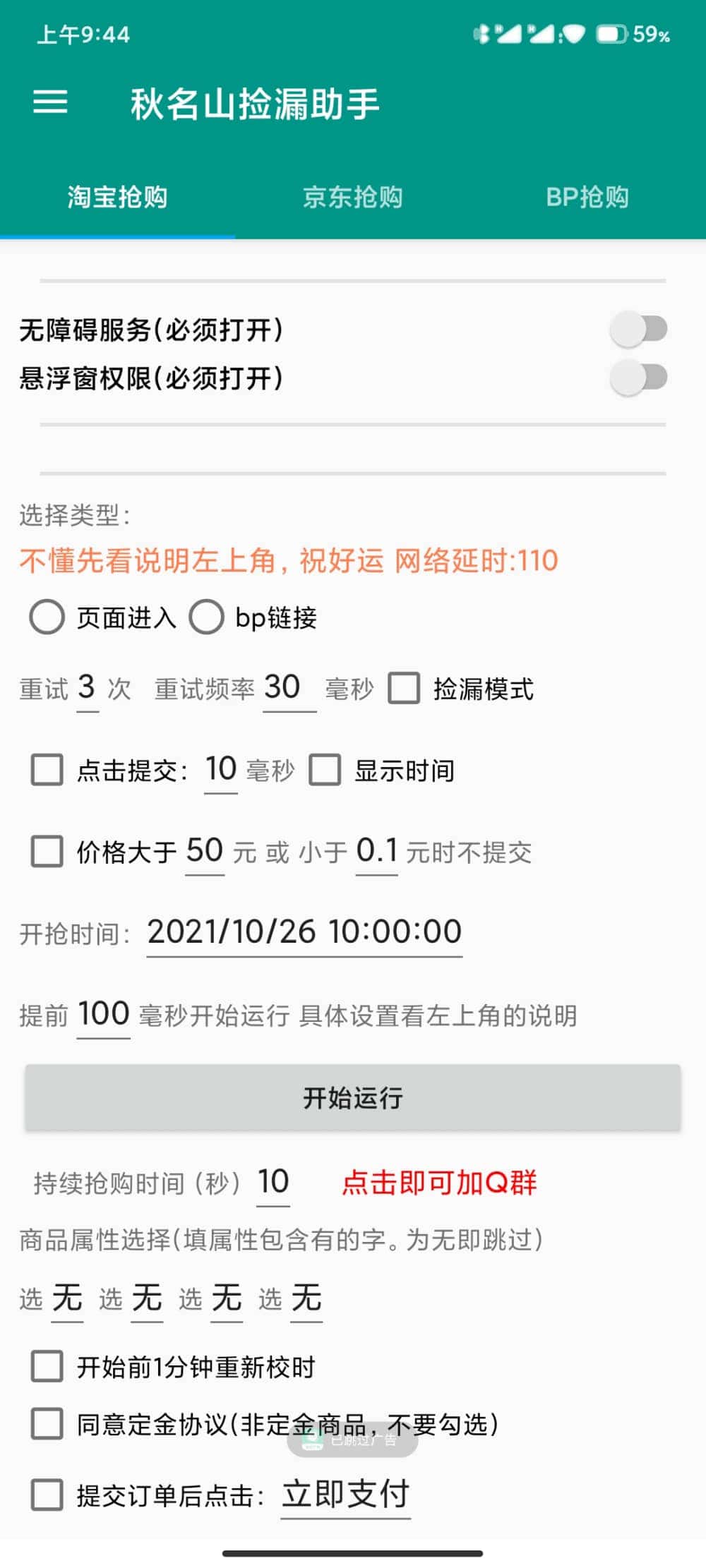The image size is (706, 1568).
Task: Select the 页面进入 radio option
Action: (x=47, y=617)
